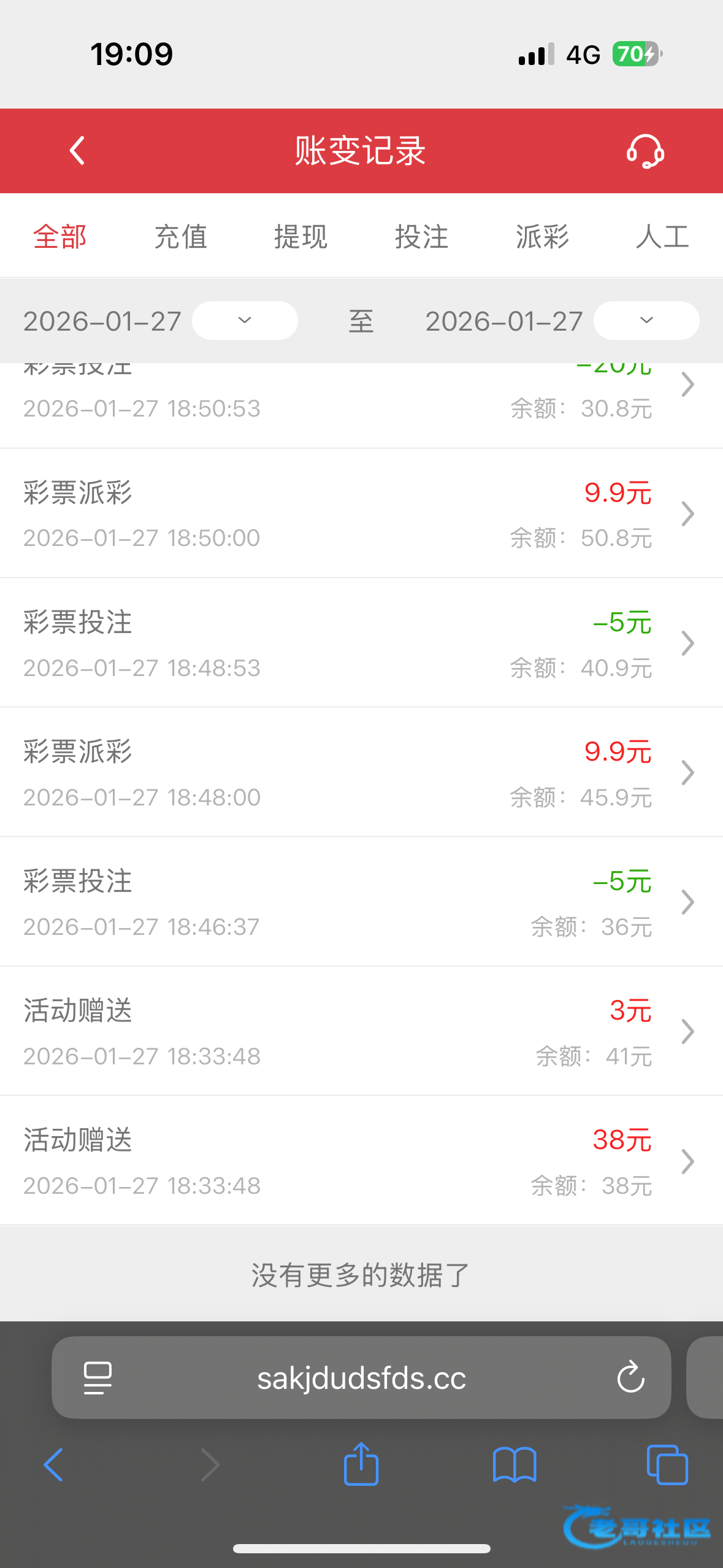This screenshot has width=723, height=1568.
Task: Go back from the 账变记录 page
Action: (77, 151)
